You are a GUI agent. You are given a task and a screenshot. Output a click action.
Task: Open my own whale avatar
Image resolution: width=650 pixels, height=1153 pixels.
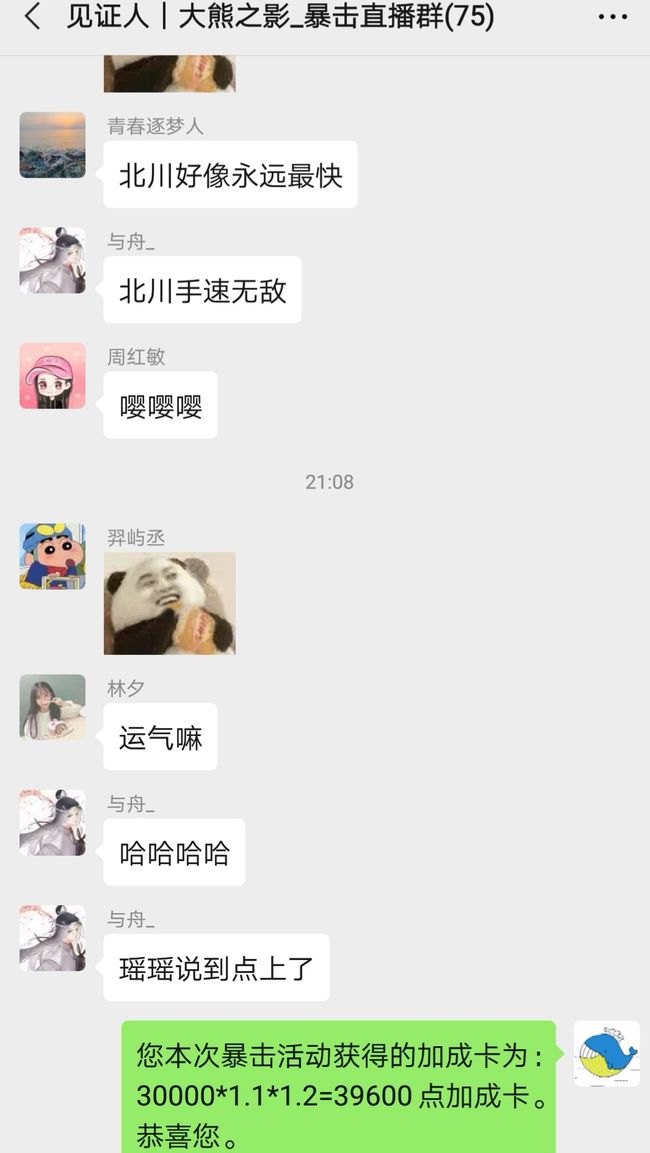click(607, 1054)
